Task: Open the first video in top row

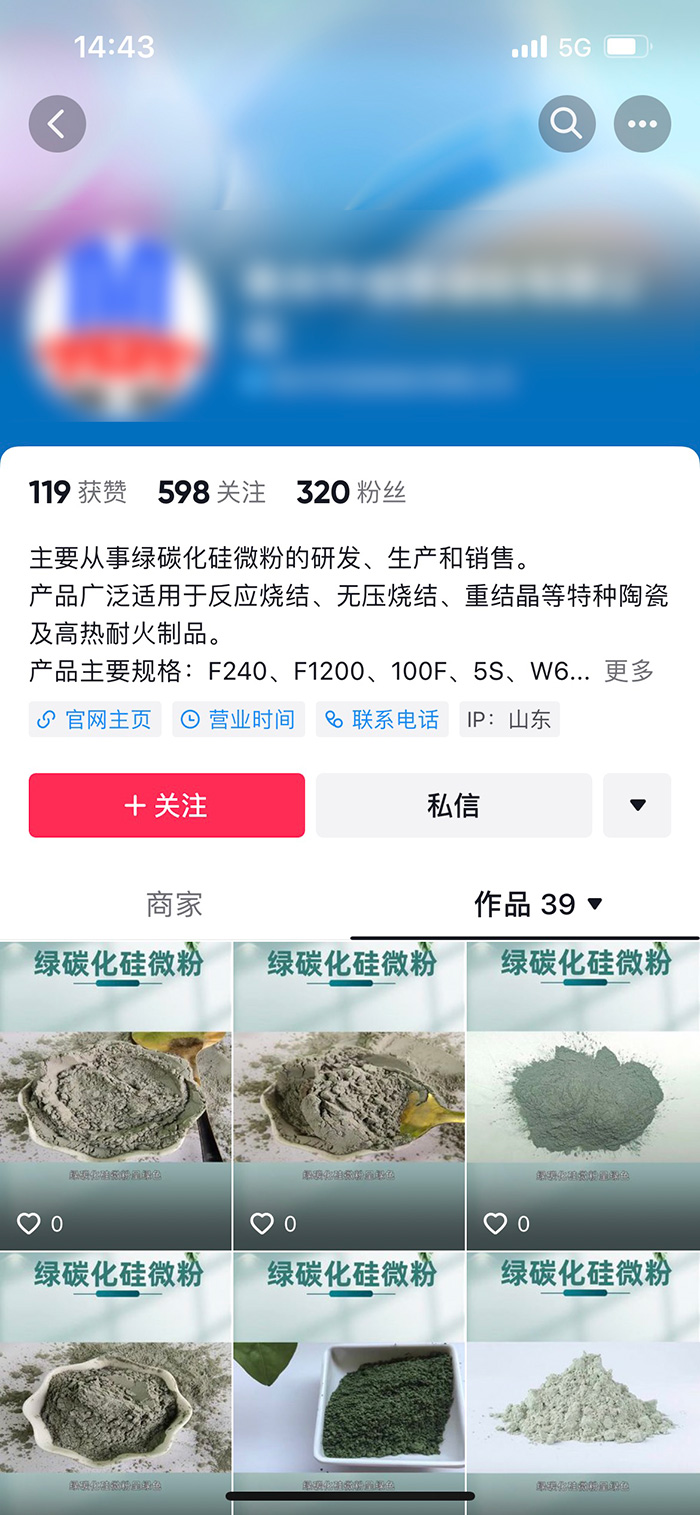Action: (x=115, y=1095)
